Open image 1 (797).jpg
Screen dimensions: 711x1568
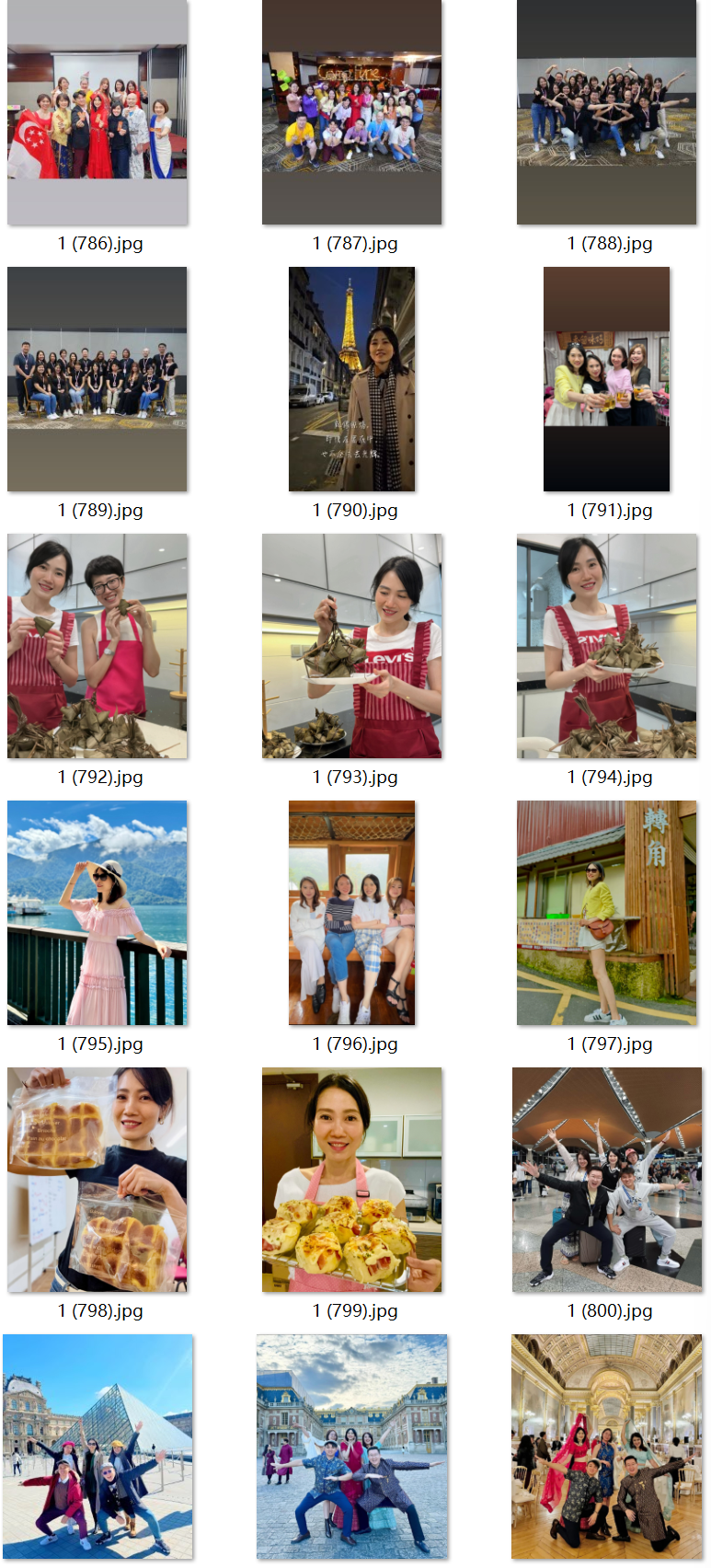pos(607,913)
